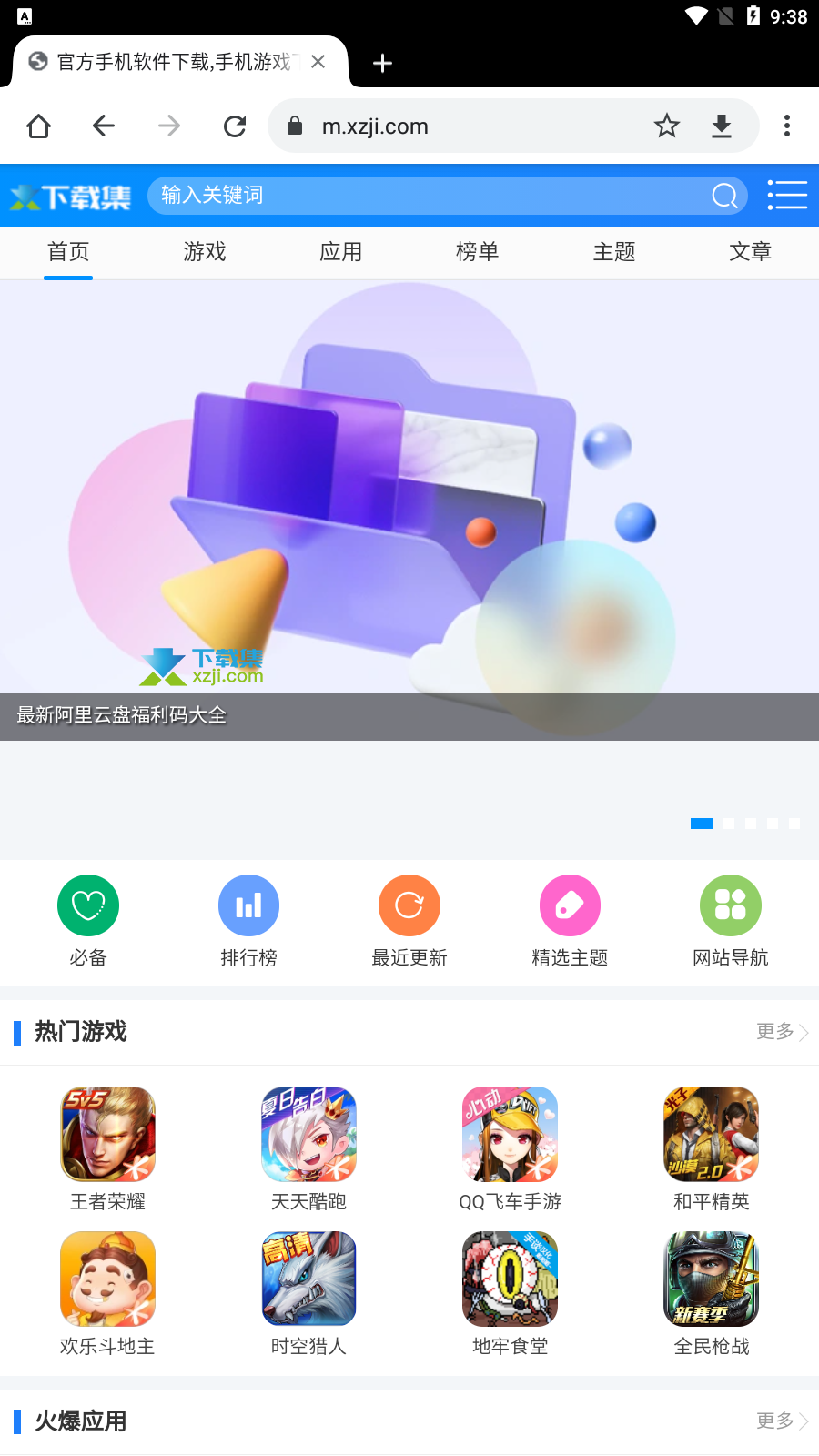Open the 和平精英 game

pyautogui.click(x=712, y=1149)
